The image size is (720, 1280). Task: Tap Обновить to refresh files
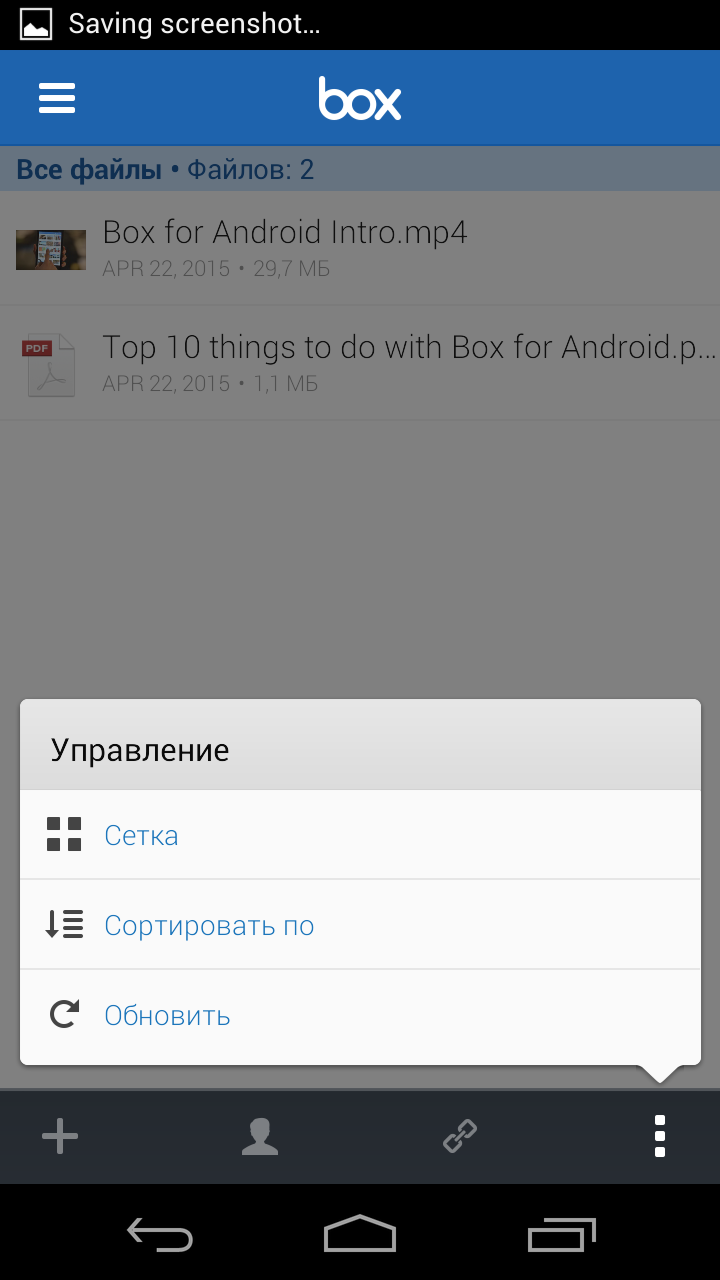click(x=360, y=1015)
